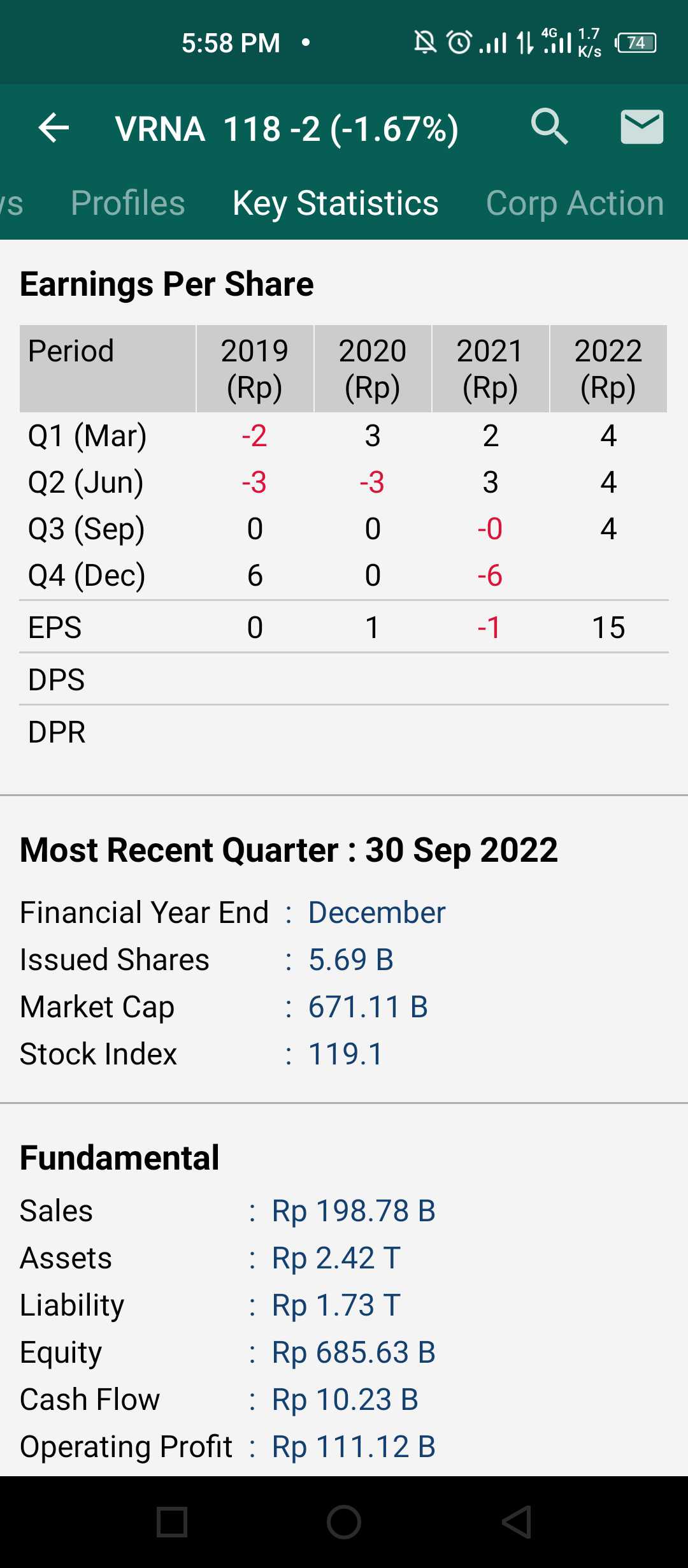
Task: Select the issued shares value 5.69 B
Action: coord(351,959)
